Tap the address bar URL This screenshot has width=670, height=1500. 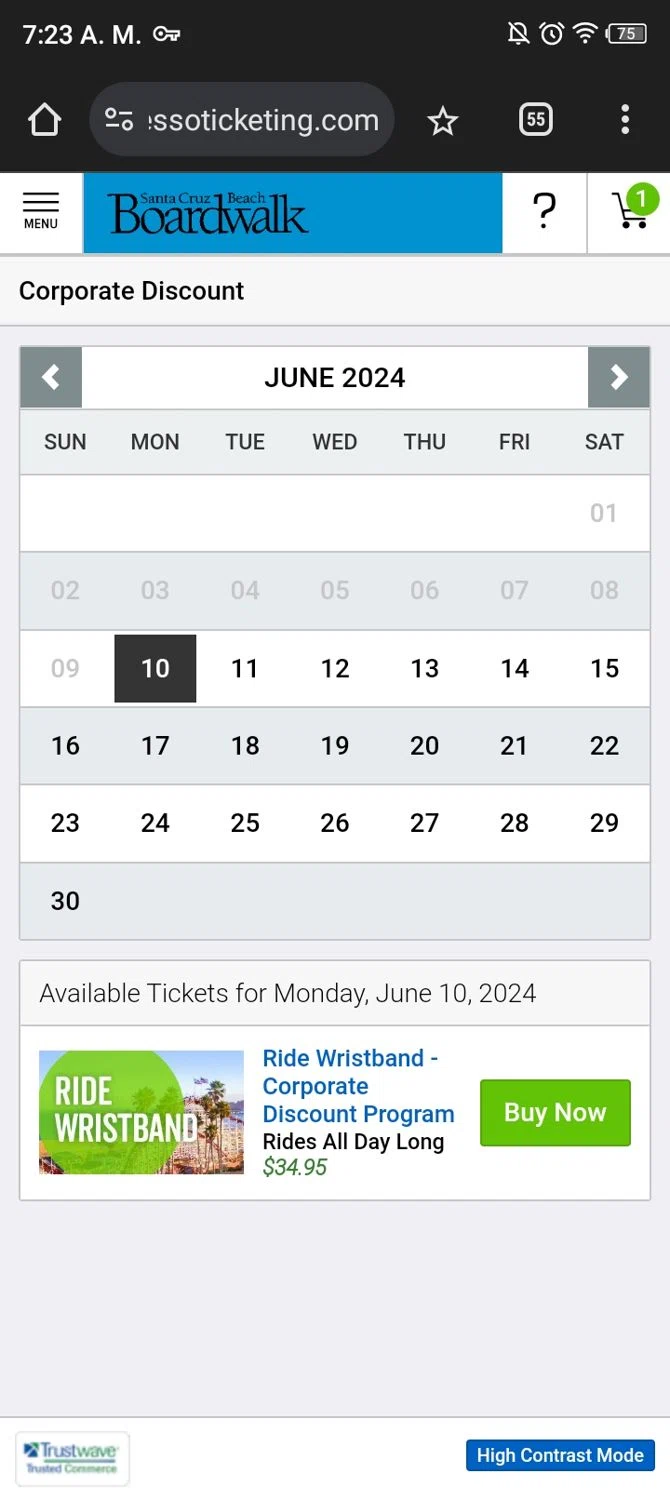click(262, 120)
